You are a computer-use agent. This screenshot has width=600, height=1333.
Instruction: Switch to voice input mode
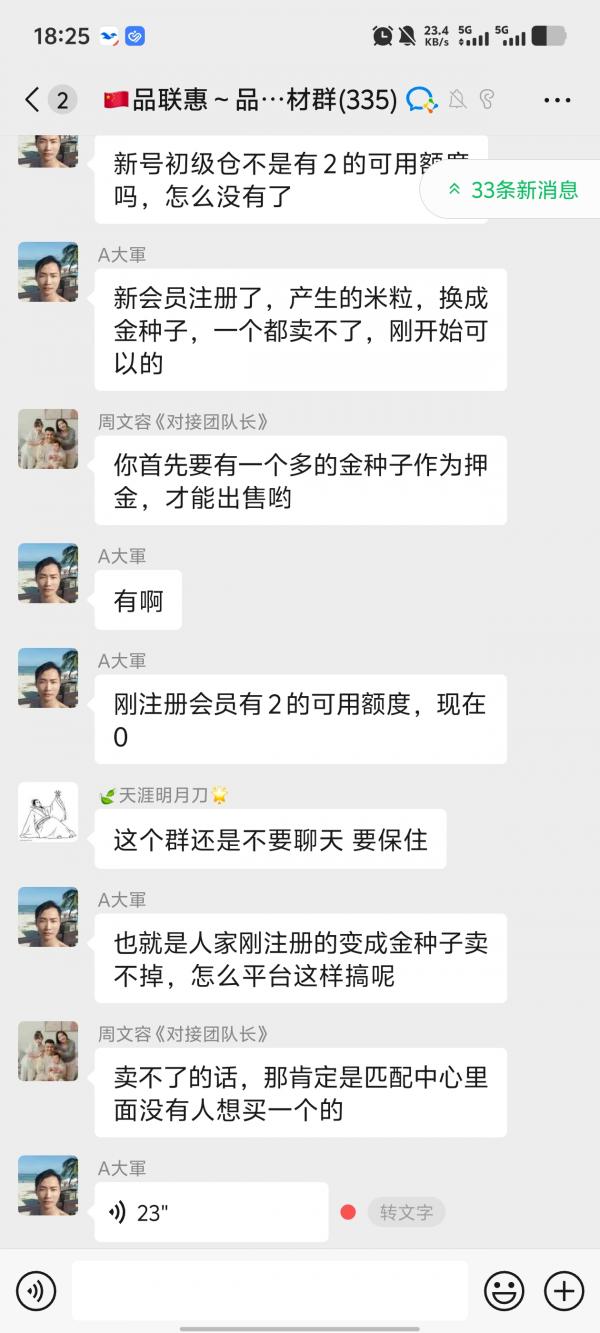pyautogui.click(x=36, y=1291)
